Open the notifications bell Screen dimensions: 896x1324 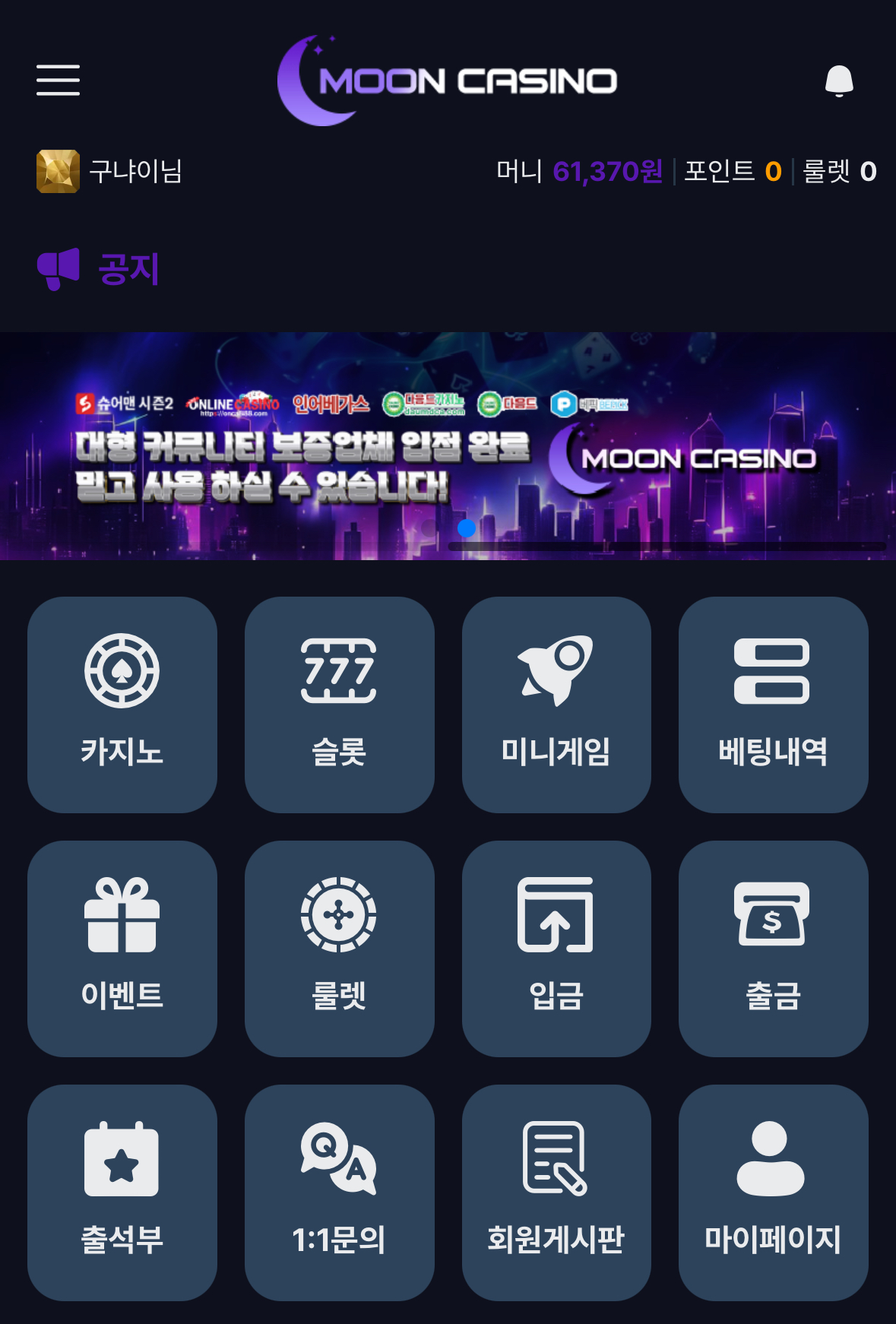pos(839,80)
